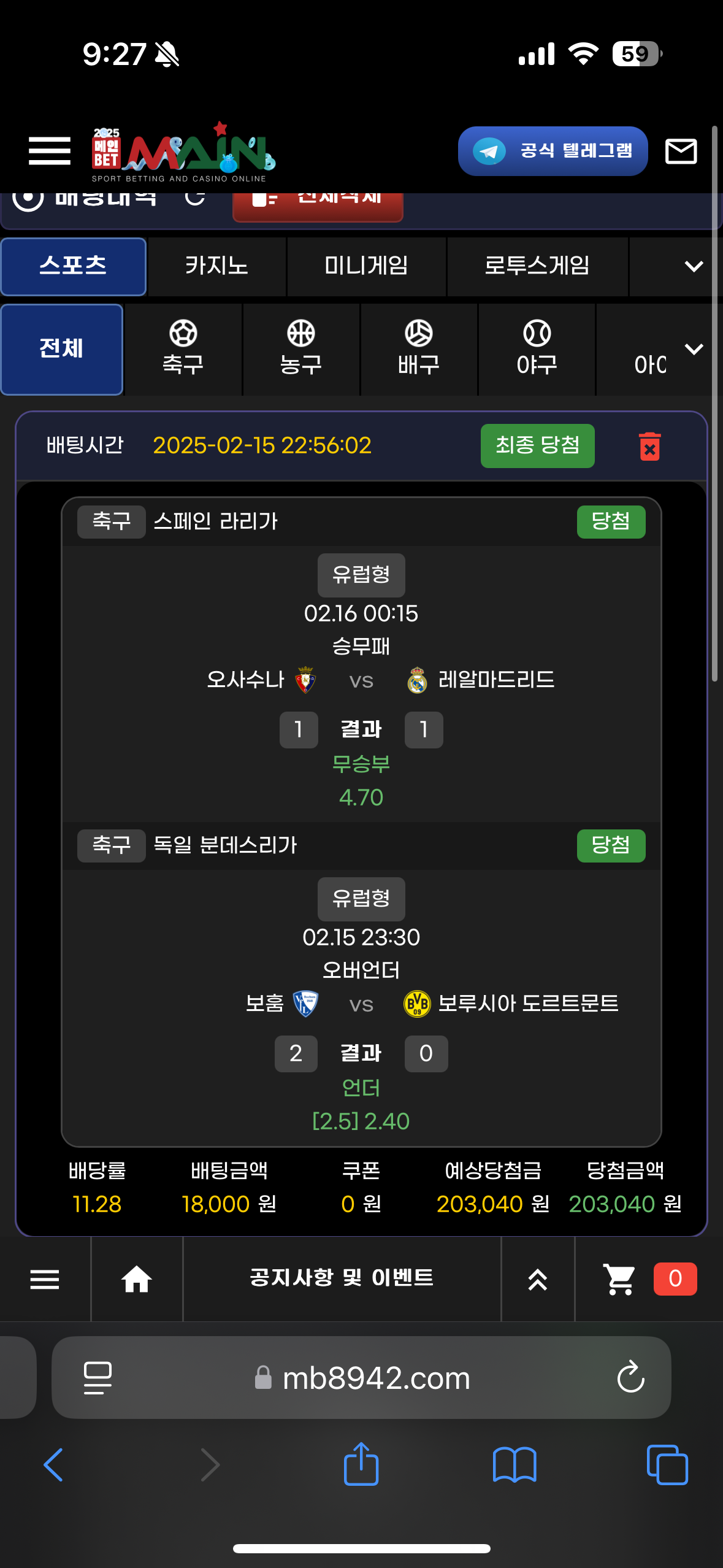Open the mail inbox icon

pyautogui.click(x=681, y=151)
